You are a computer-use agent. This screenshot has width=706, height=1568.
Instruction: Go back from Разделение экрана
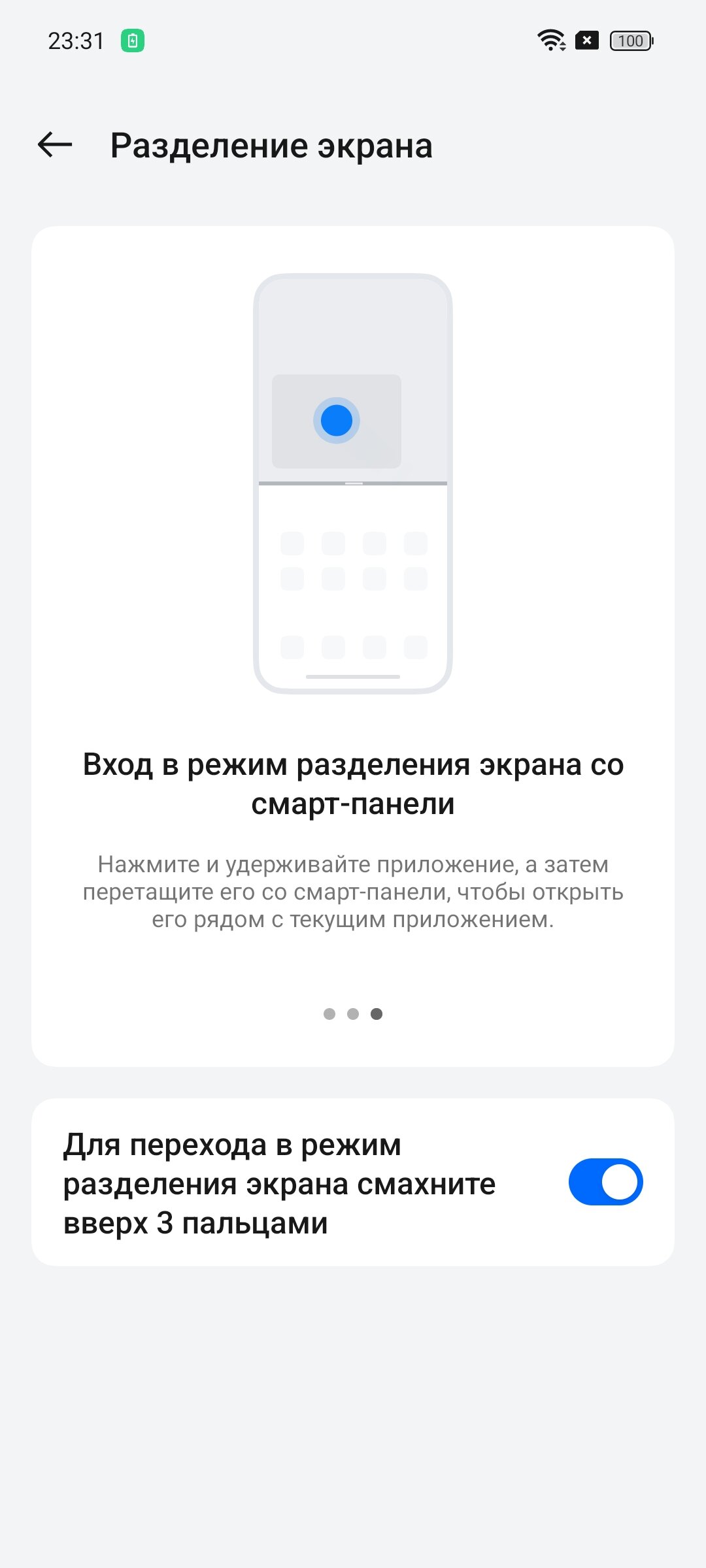tap(55, 145)
